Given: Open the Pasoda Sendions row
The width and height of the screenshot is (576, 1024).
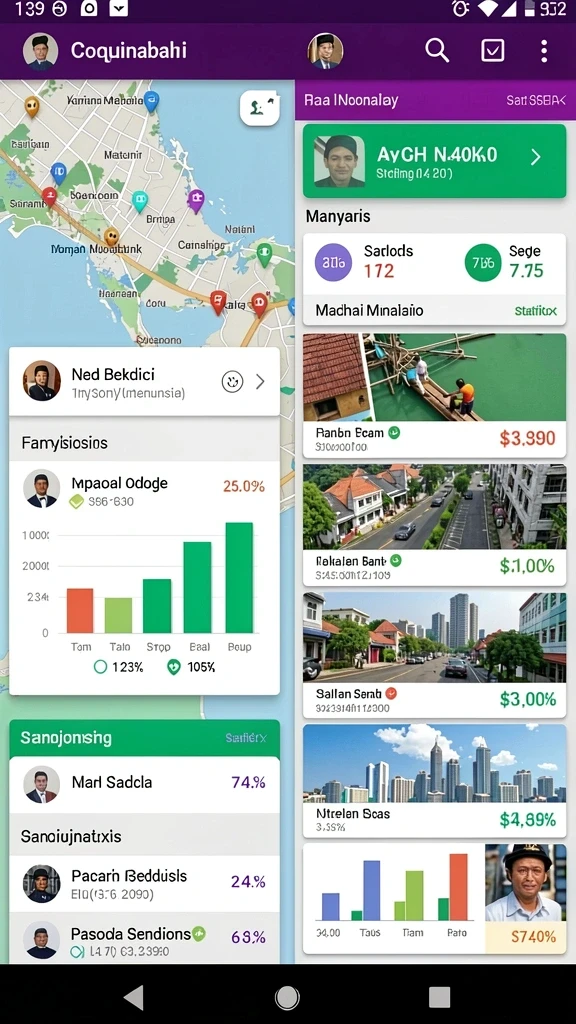Looking at the screenshot, I should pyautogui.click(x=144, y=938).
